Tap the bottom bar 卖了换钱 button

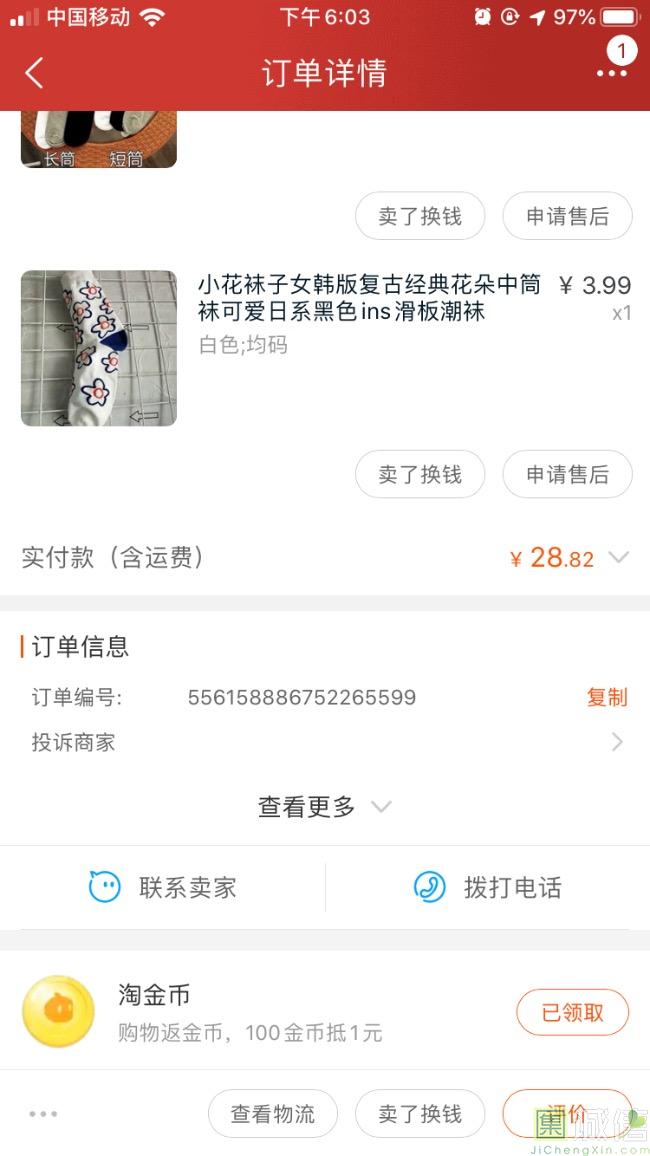[x=420, y=1114]
